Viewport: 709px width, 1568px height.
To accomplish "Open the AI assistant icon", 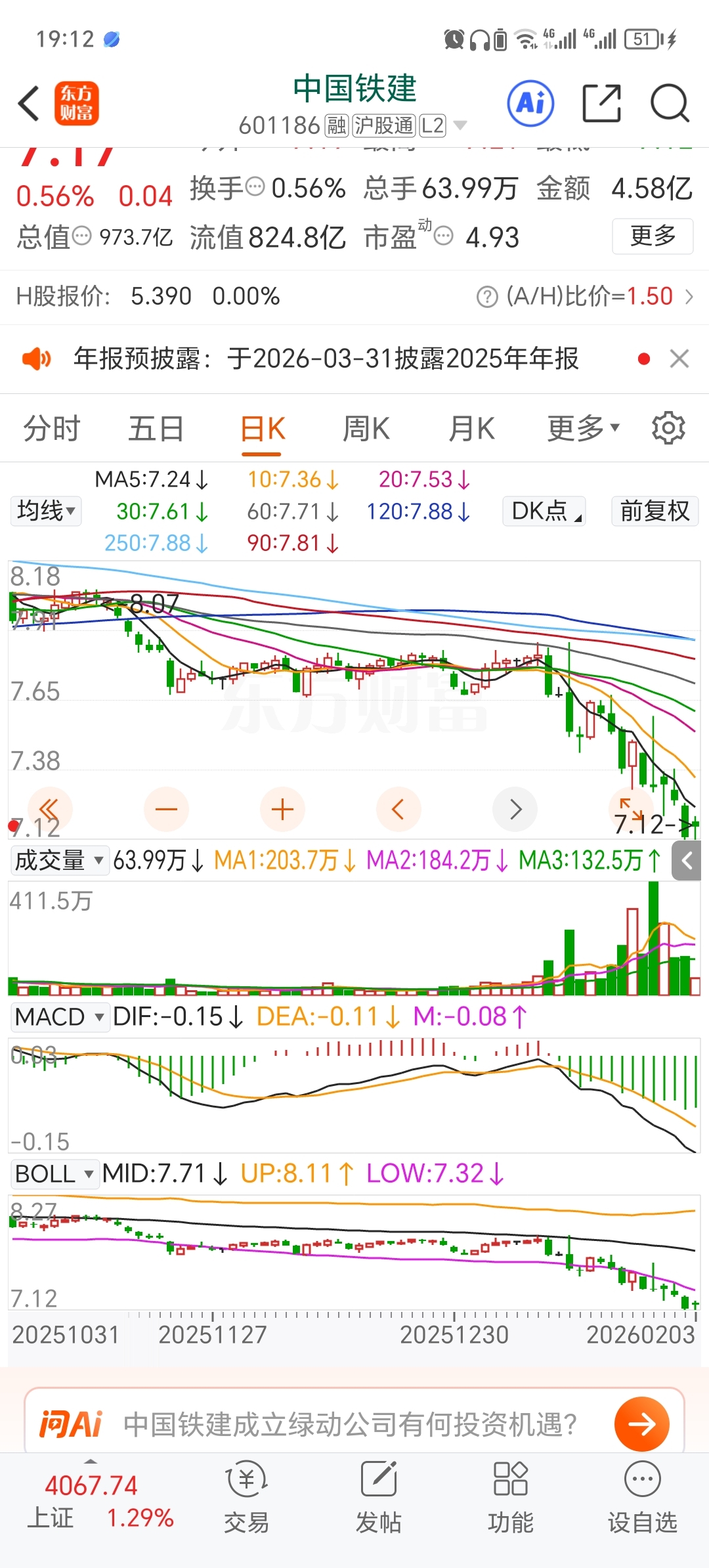I will click(x=530, y=103).
